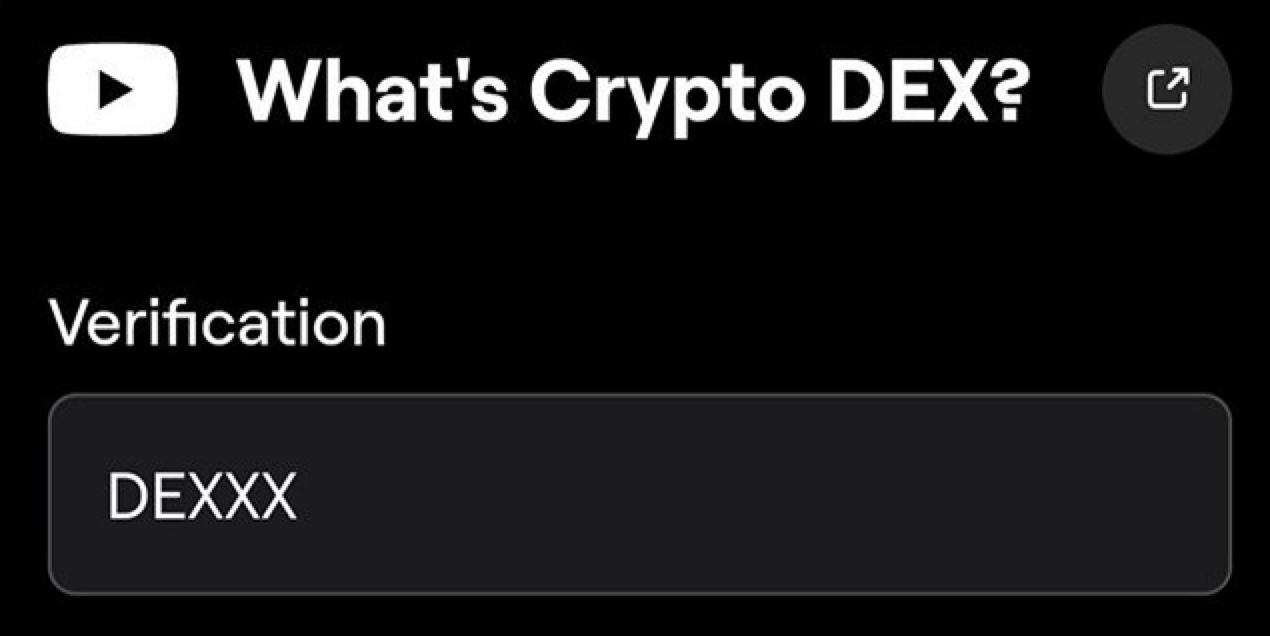
Task: Focus the Verification input field
Action: pos(639,495)
